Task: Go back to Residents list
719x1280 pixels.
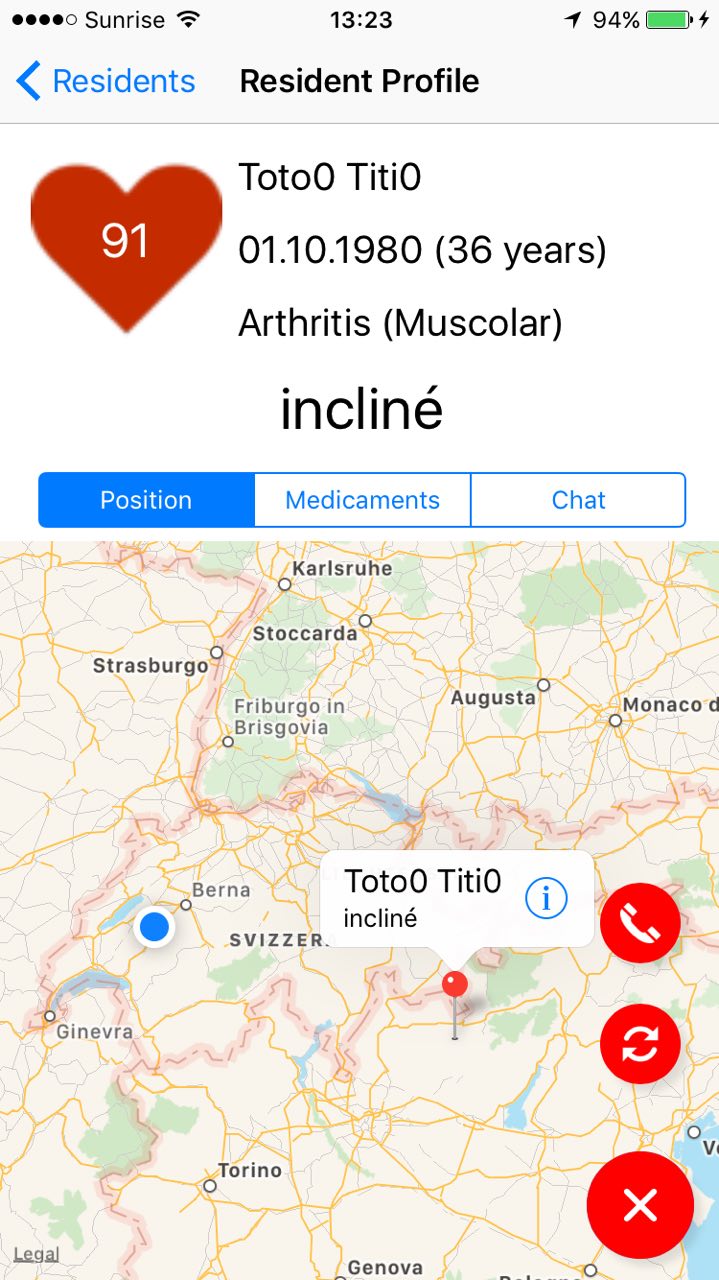Action: tap(105, 81)
